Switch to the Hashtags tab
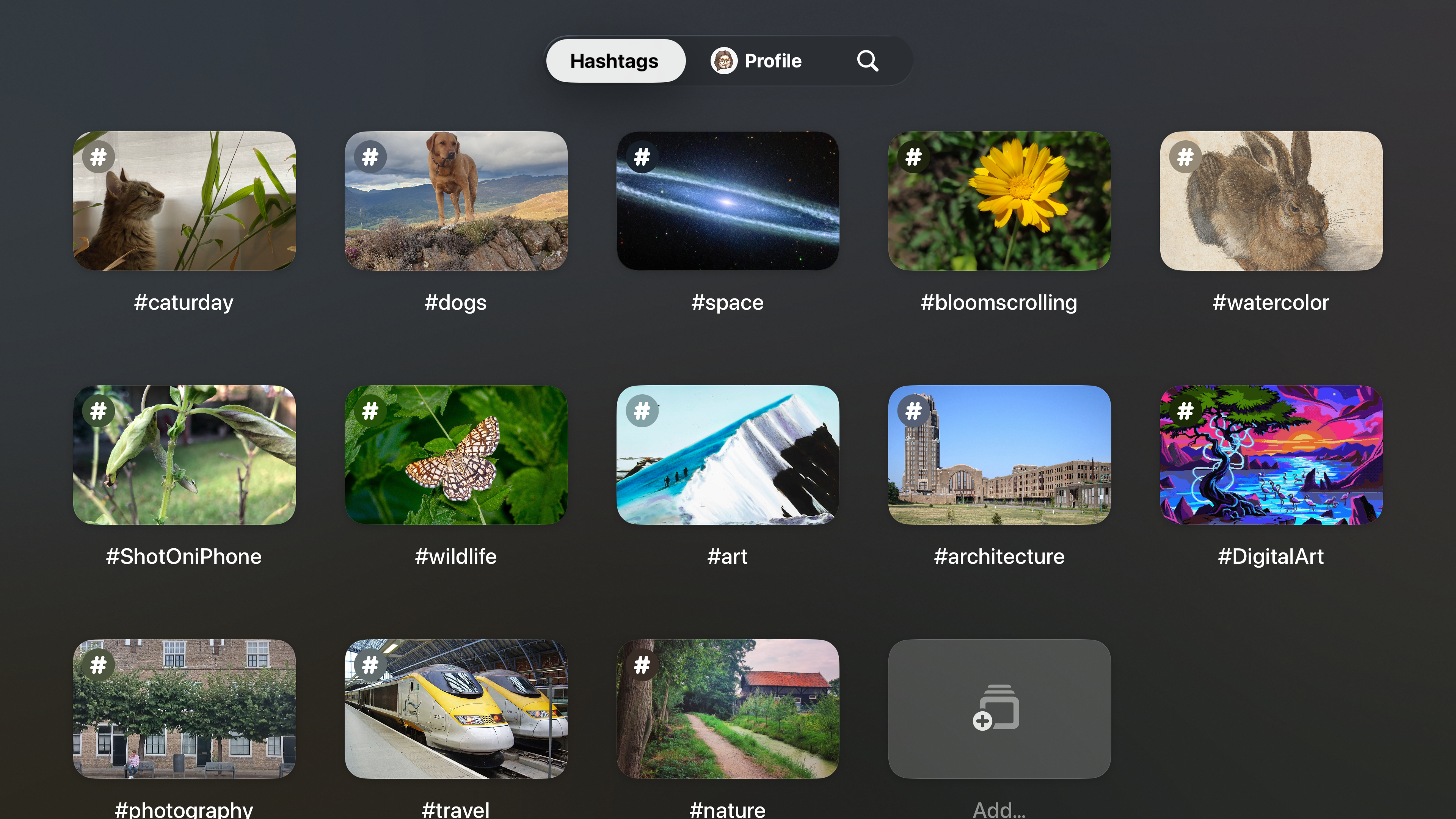The image size is (1456, 819). point(614,61)
